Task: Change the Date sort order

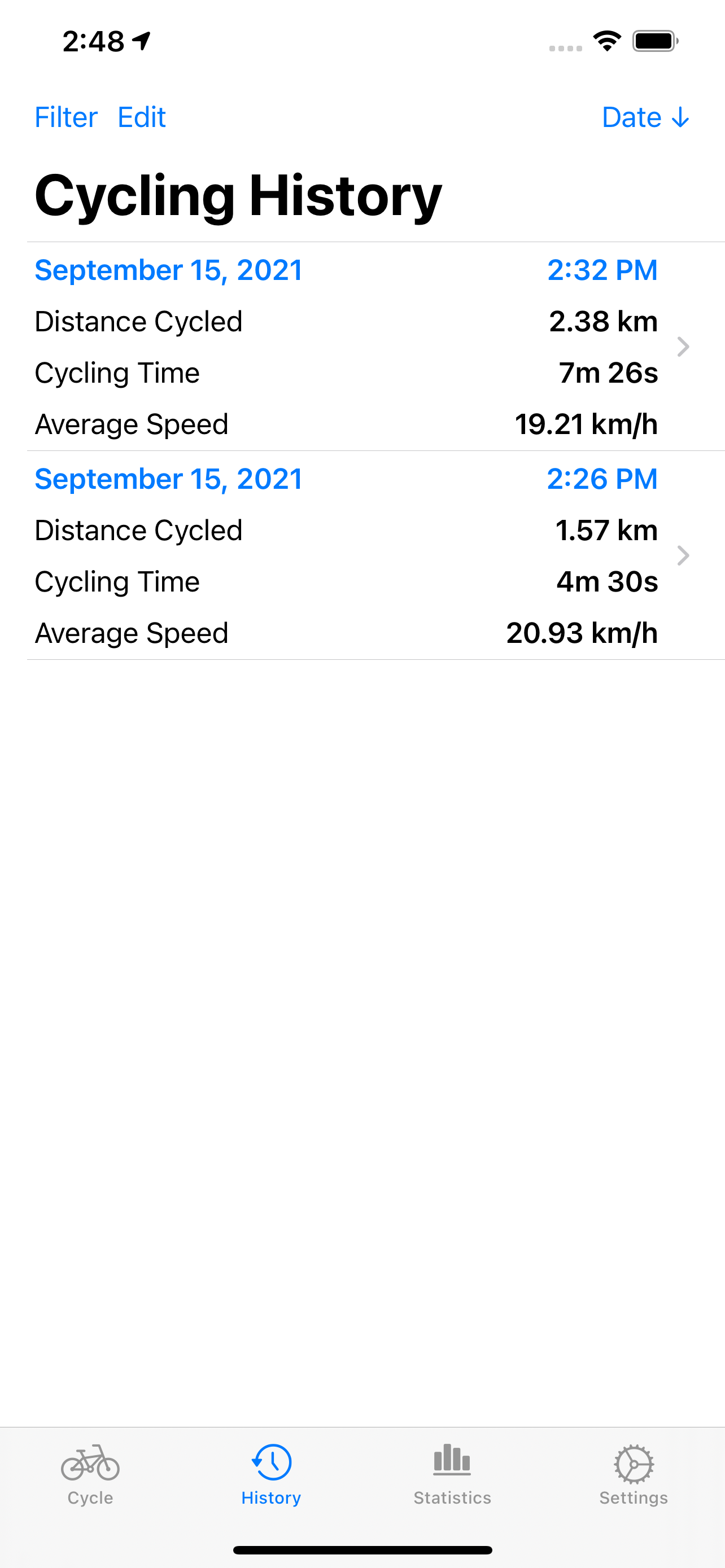Action: coord(645,117)
